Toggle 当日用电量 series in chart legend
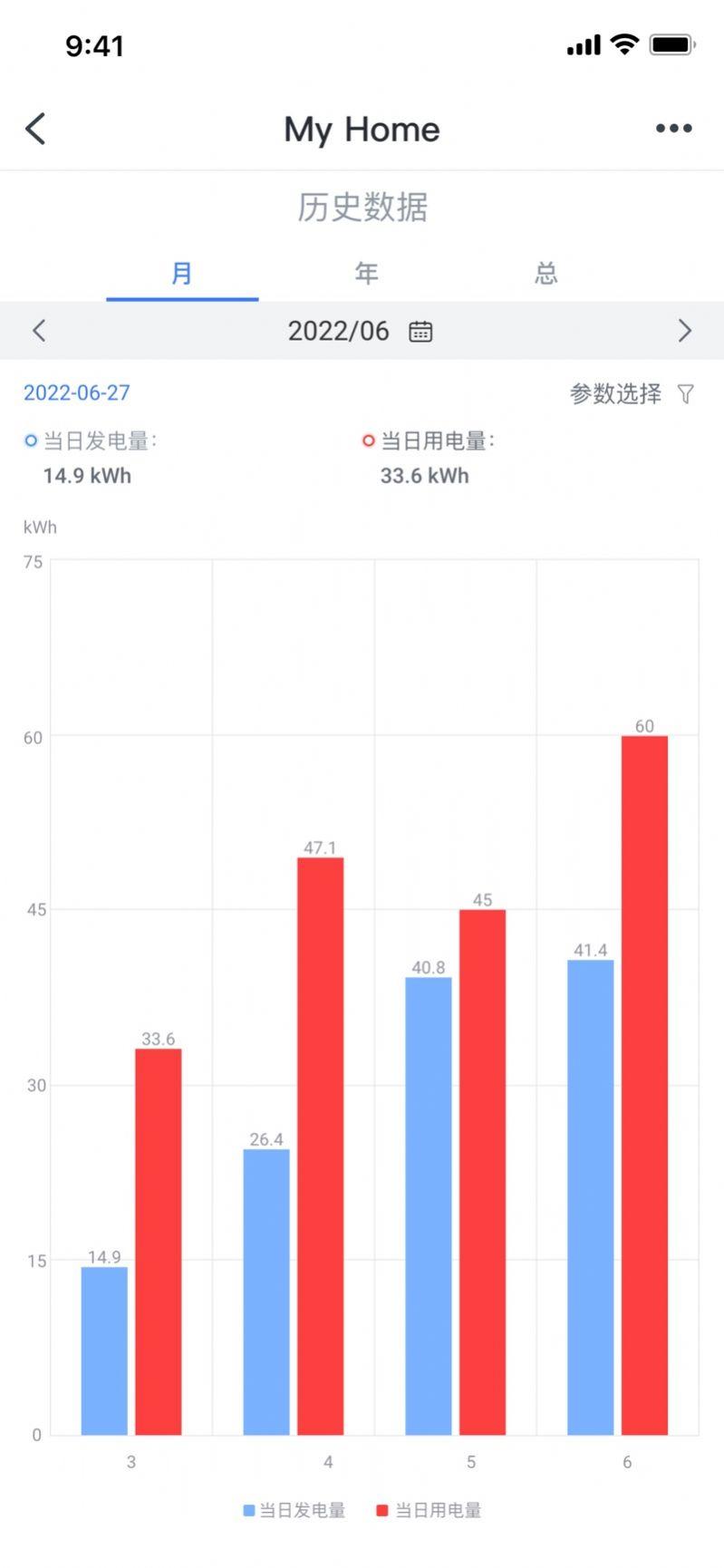 click(x=429, y=1510)
